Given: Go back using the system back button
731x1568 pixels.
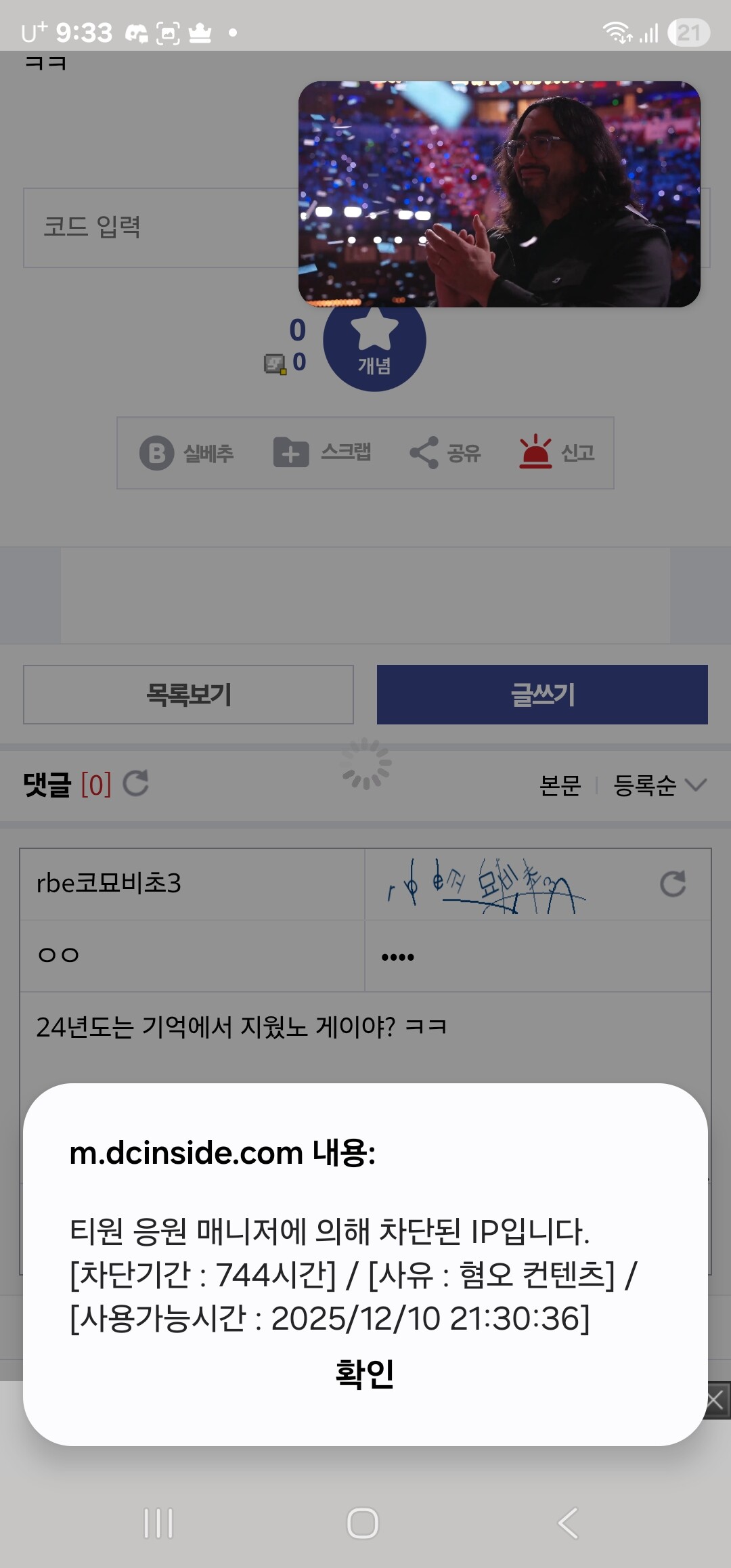Looking at the screenshot, I should [568, 1523].
